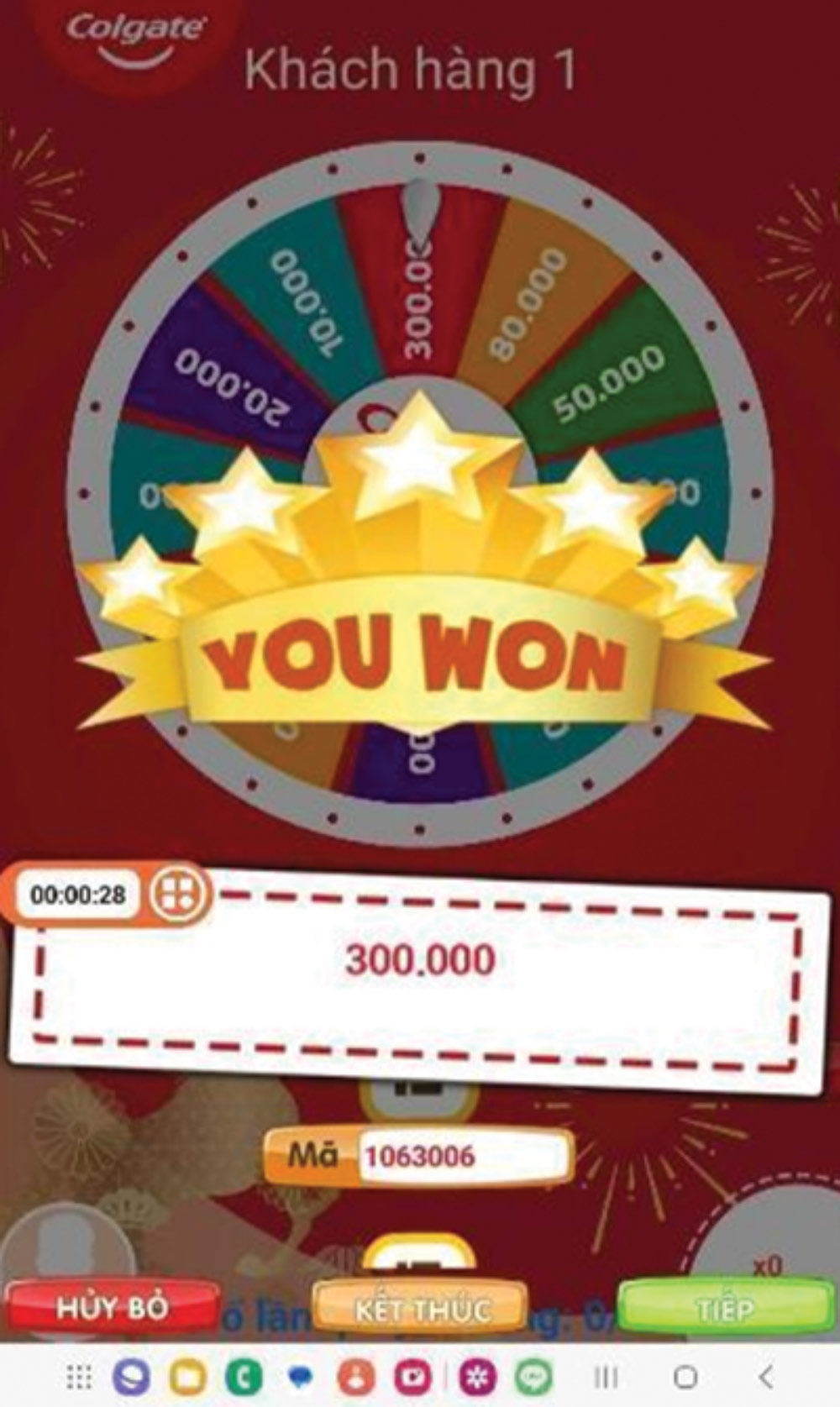Image resolution: width=840 pixels, height=1407 pixels.
Task: Open the apps grid in the taskbar
Action: [79, 1378]
